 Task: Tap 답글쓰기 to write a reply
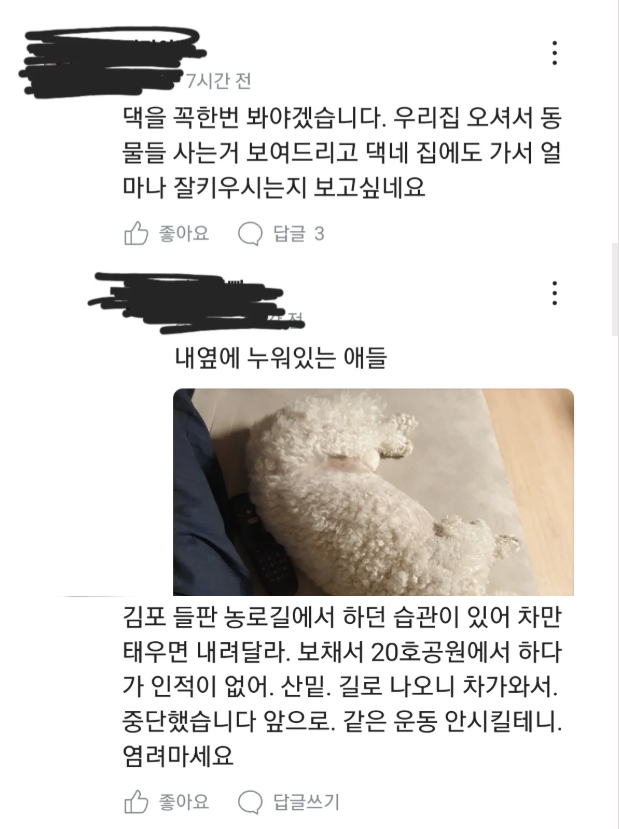pos(290,801)
